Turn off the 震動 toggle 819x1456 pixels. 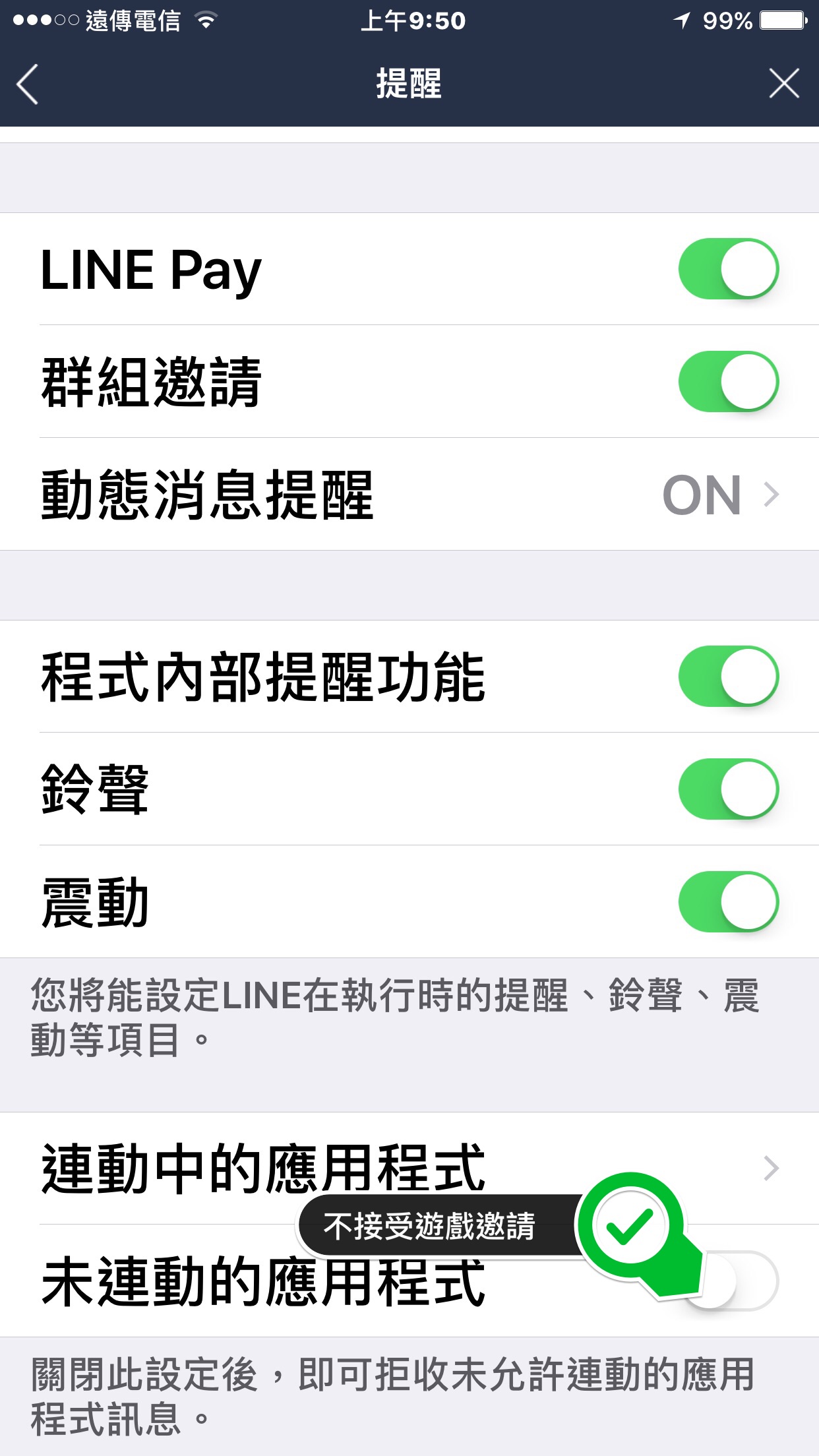(728, 902)
